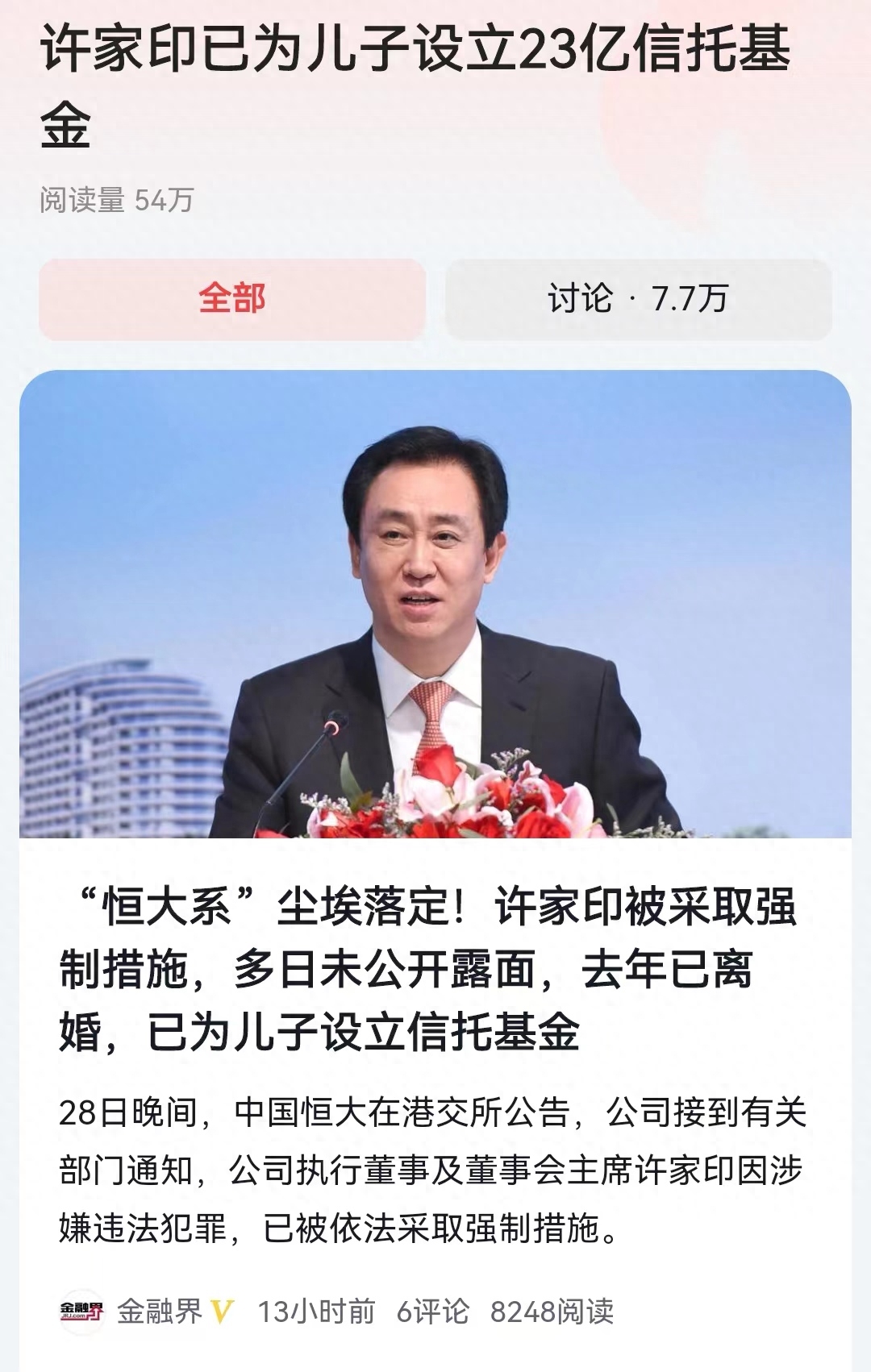Image resolution: width=871 pixels, height=1372 pixels.
Task: Switch to the 讨论 · 7.7万 tab
Action: click(x=638, y=299)
